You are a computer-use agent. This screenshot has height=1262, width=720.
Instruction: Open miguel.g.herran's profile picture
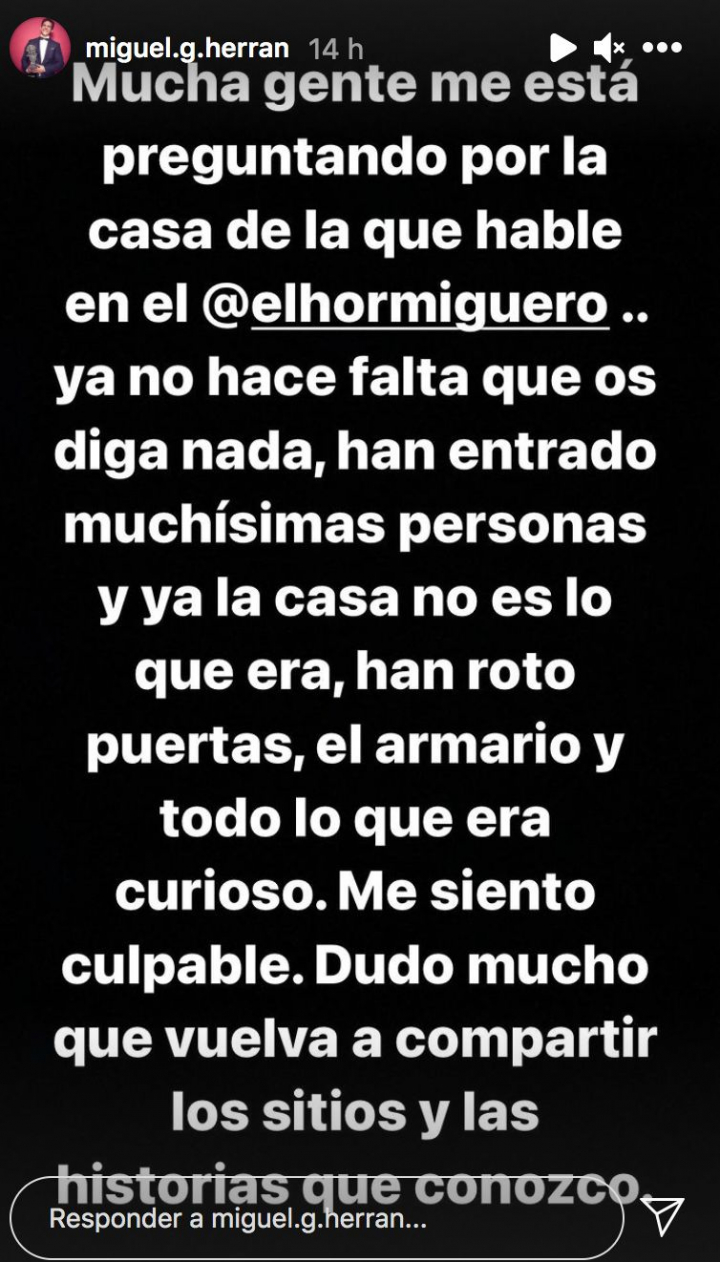point(41,48)
